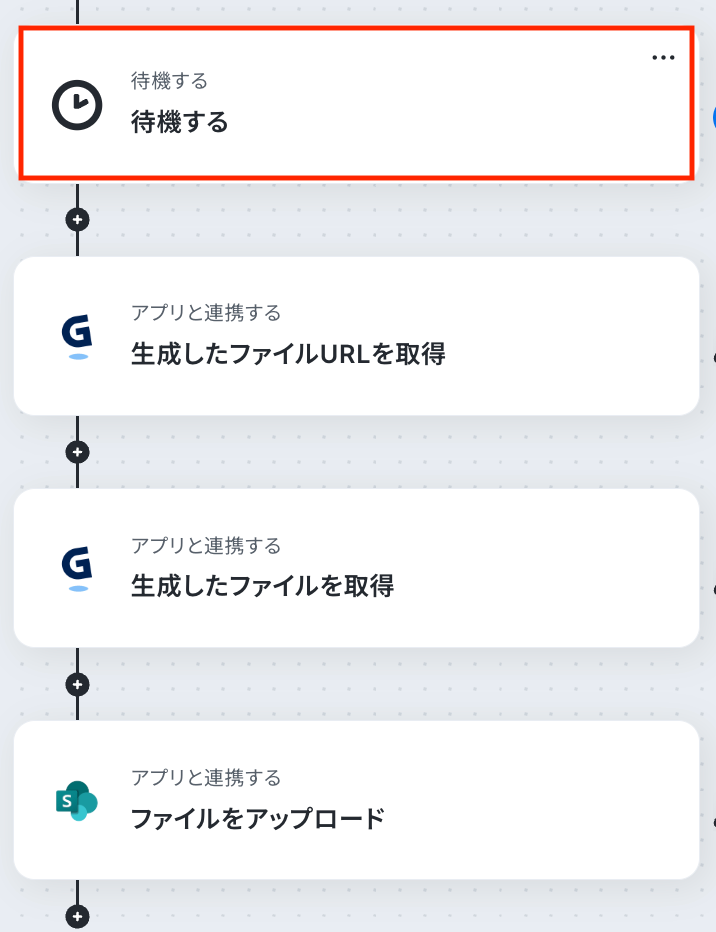Add a step right below 待機する
This screenshot has width=716, height=932.
[78, 219]
